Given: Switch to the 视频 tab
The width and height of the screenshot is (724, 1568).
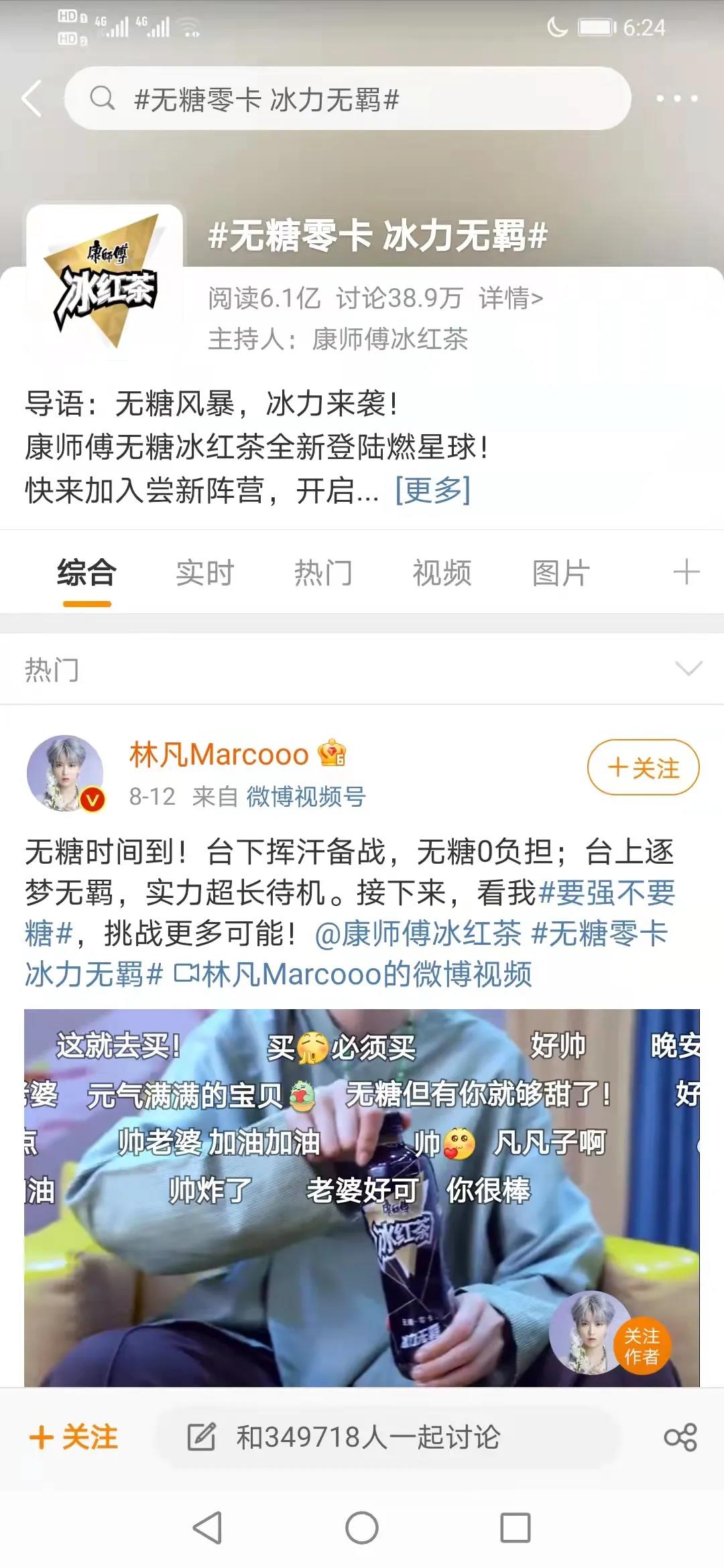Looking at the screenshot, I should pyautogui.click(x=442, y=574).
